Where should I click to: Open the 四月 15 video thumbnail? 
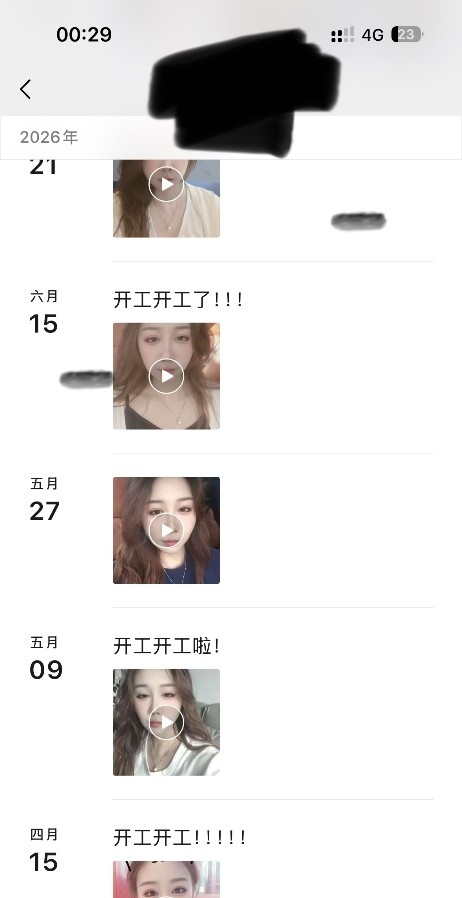pos(166,879)
